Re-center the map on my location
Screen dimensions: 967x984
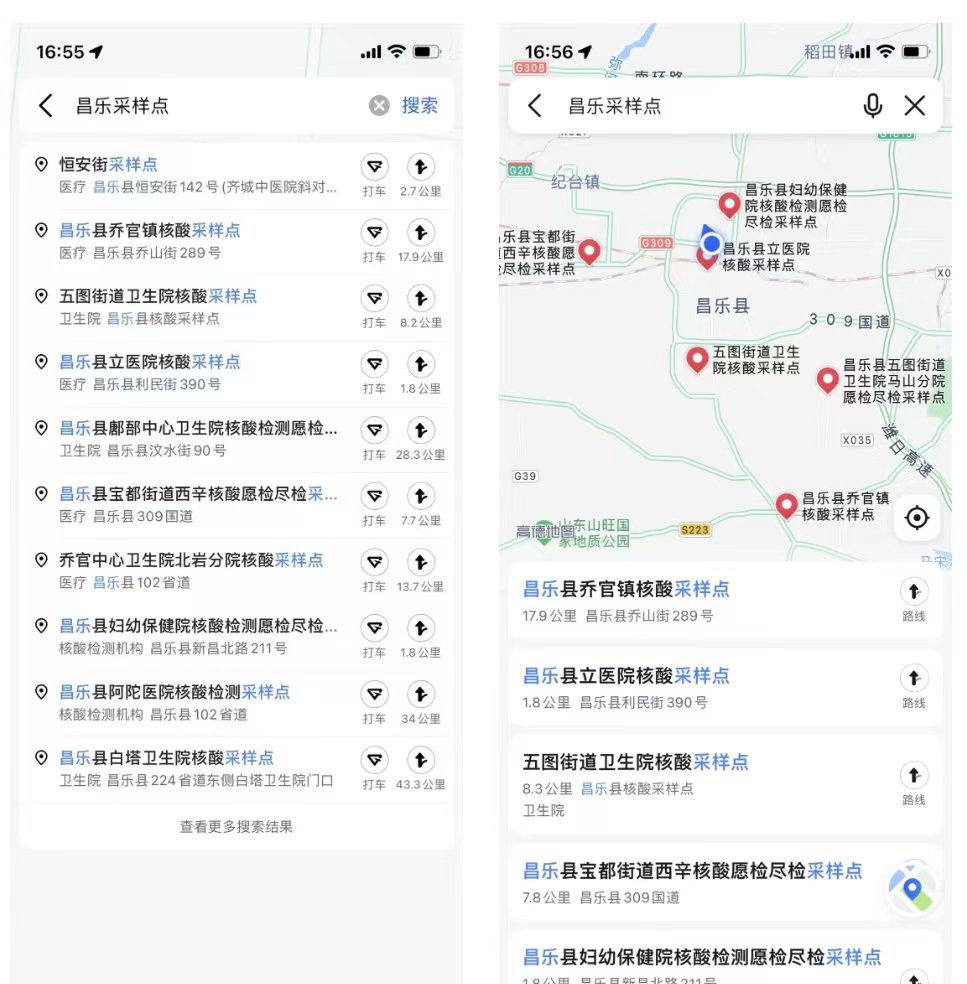pos(916,518)
